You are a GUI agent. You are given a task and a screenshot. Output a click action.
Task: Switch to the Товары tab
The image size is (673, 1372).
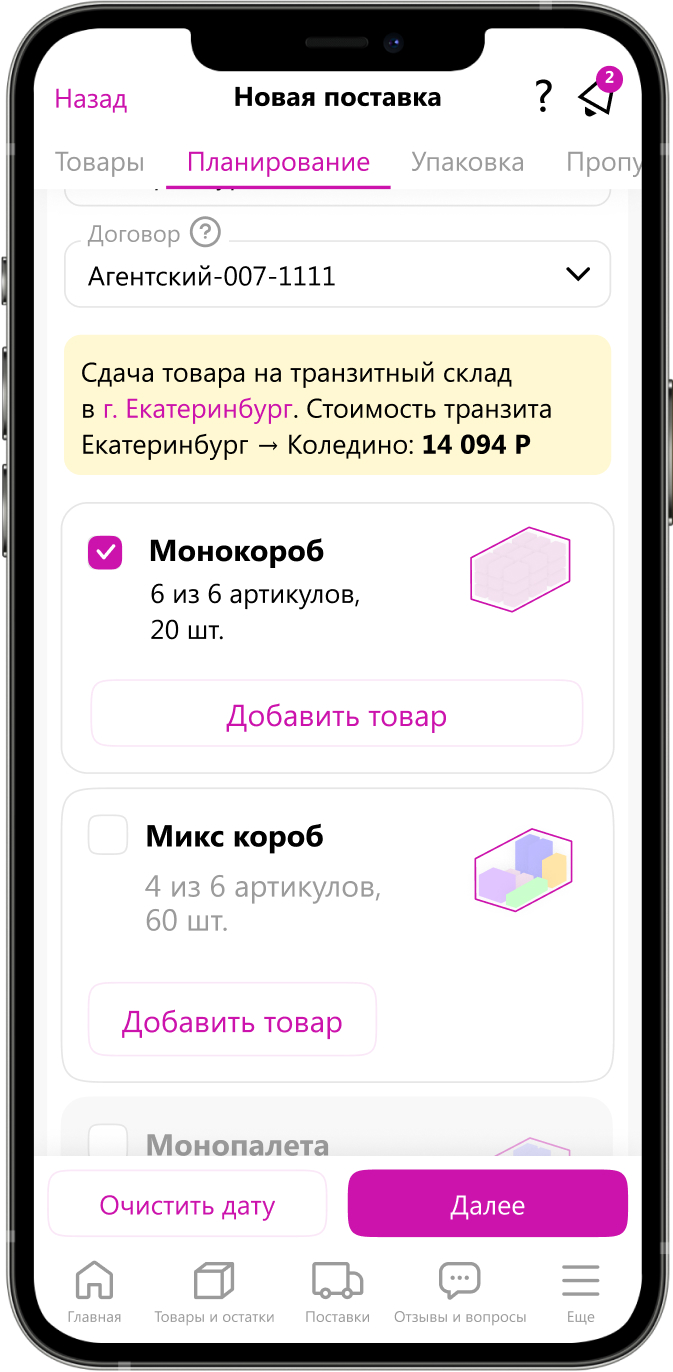click(x=99, y=163)
